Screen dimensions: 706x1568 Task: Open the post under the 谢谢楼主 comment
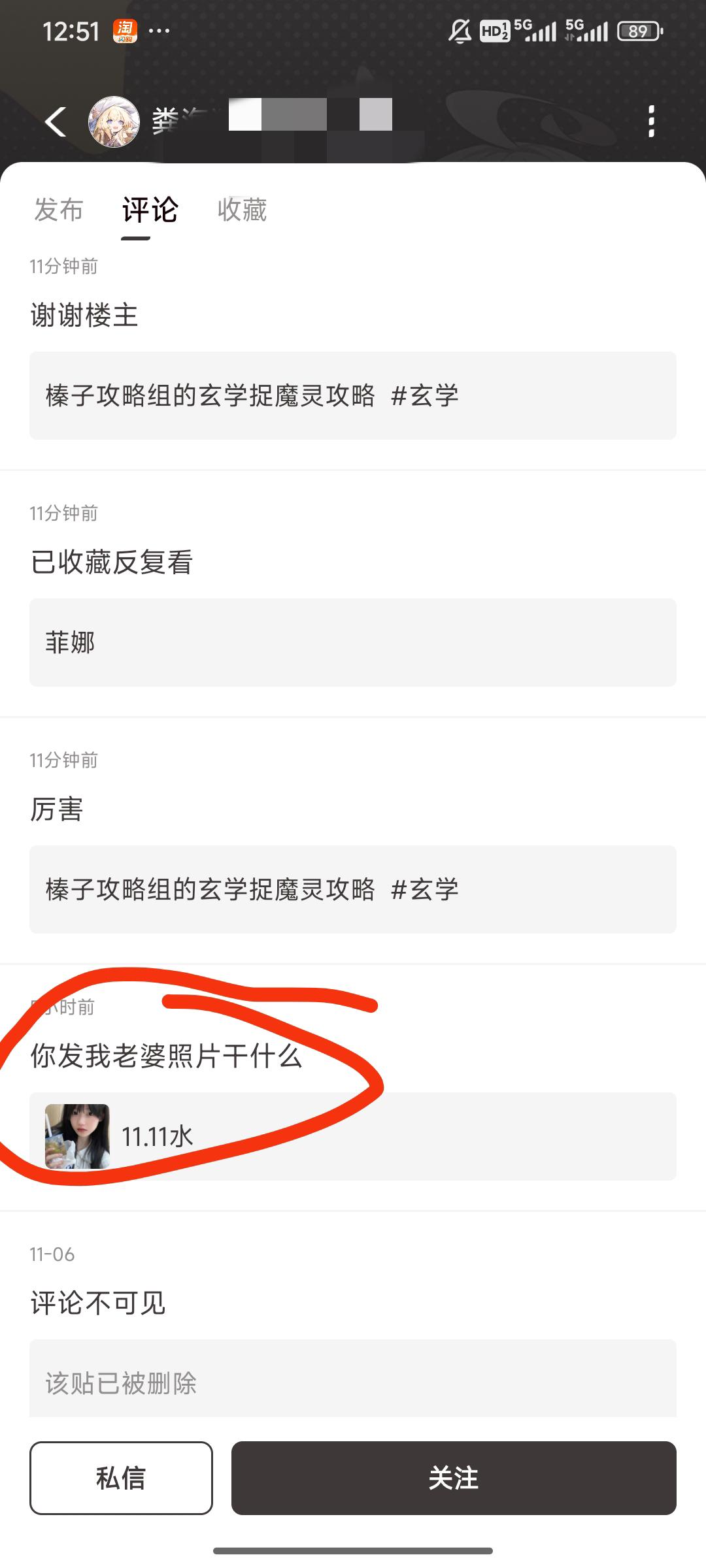tap(353, 396)
